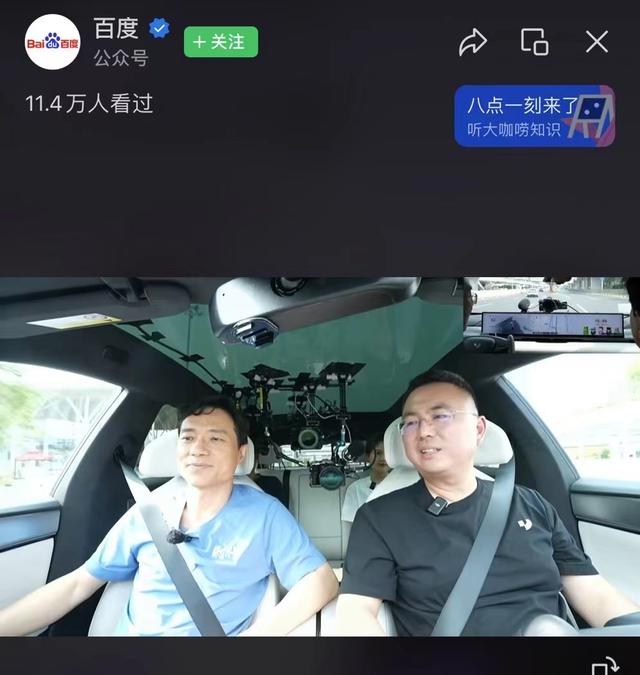Follow the 百度 account

[x=221, y=42]
